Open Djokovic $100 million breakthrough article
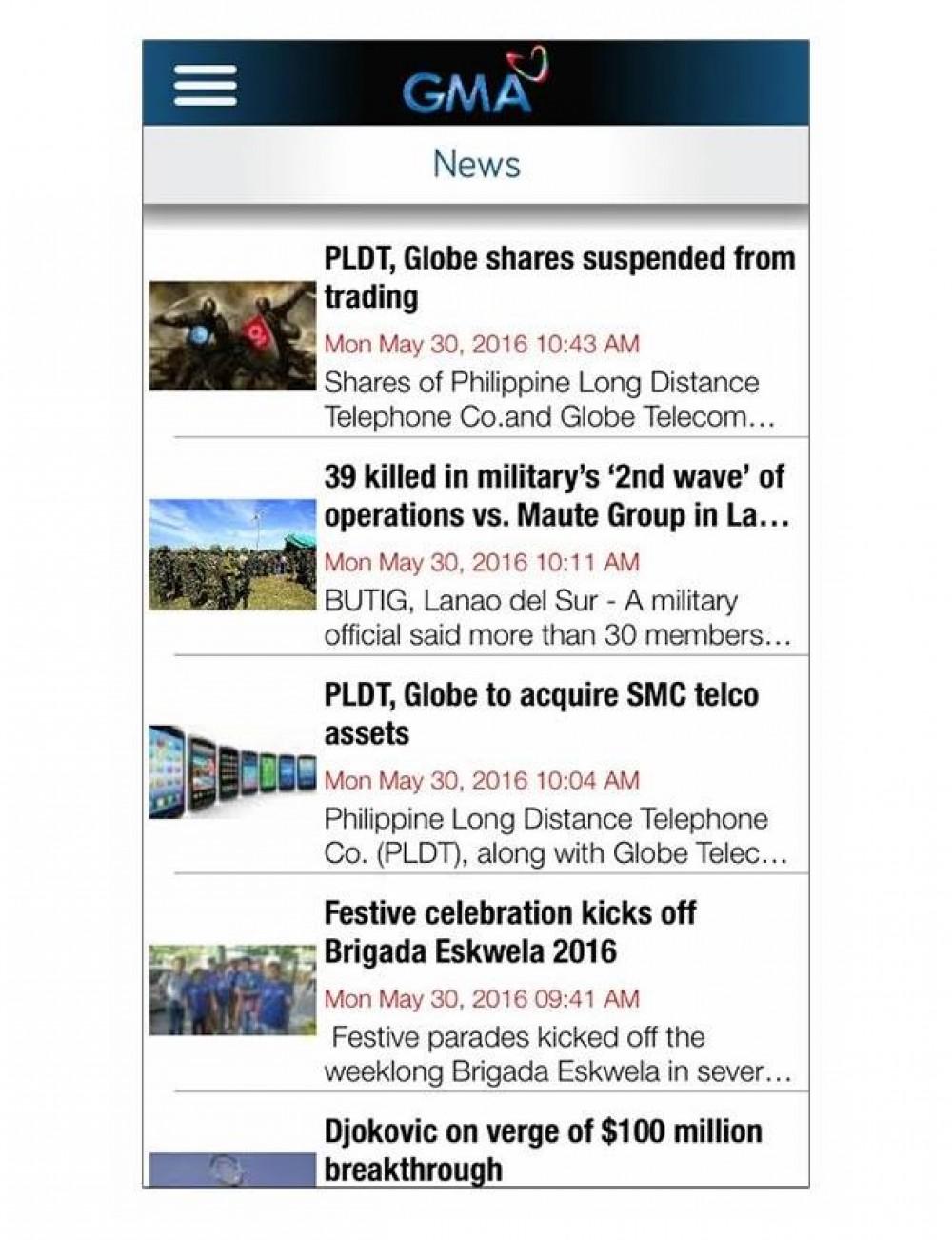The height and width of the screenshot is (1240, 952). pyautogui.click(x=543, y=1149)
